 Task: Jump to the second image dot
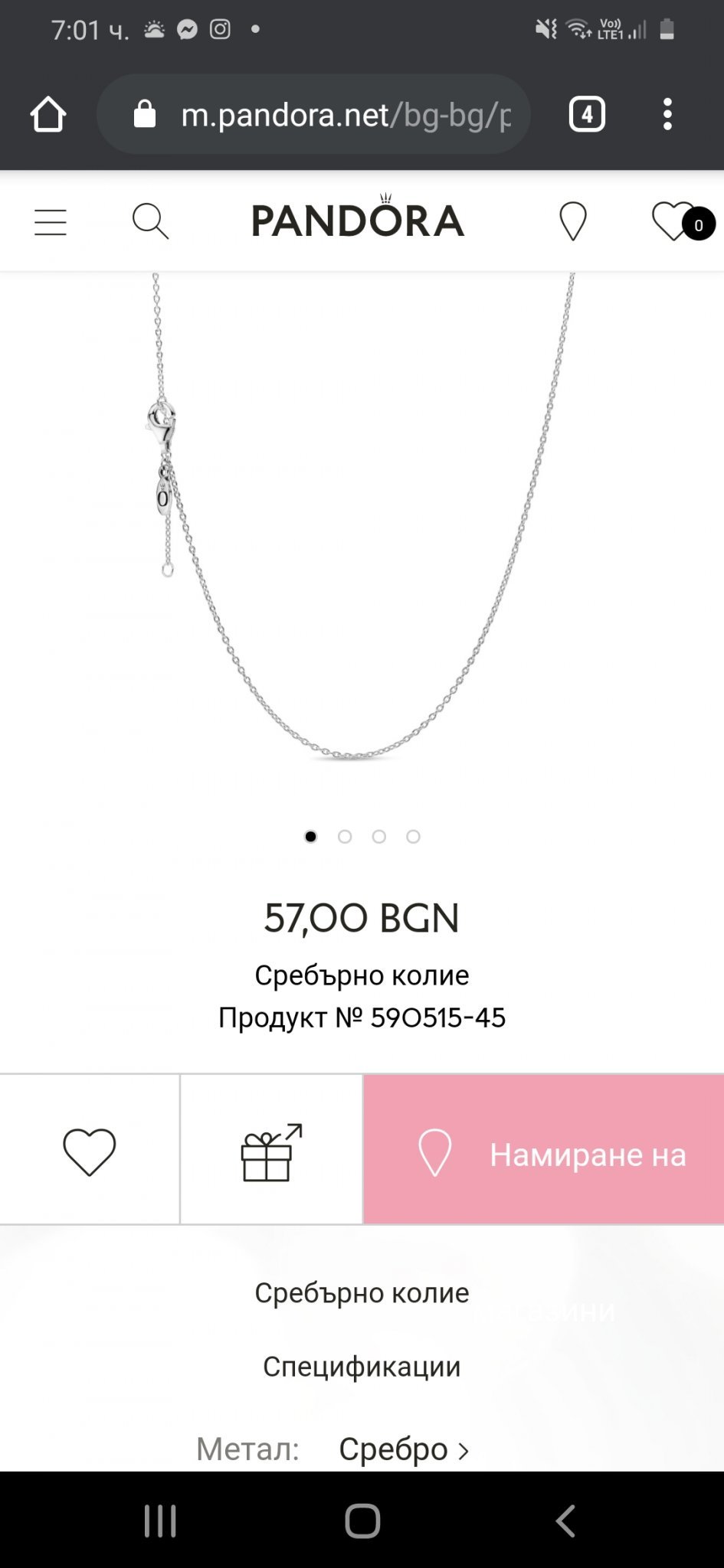[345, 837]
